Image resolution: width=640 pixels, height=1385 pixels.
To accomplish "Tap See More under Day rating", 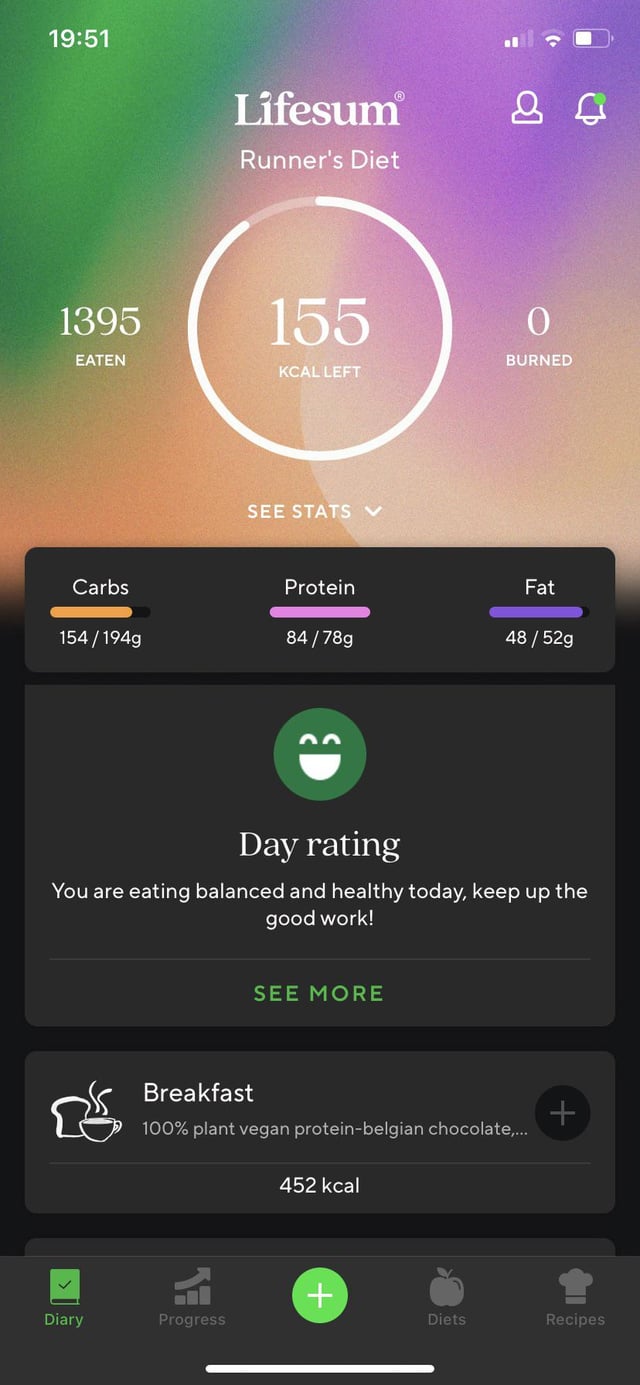I will (319, 993).
